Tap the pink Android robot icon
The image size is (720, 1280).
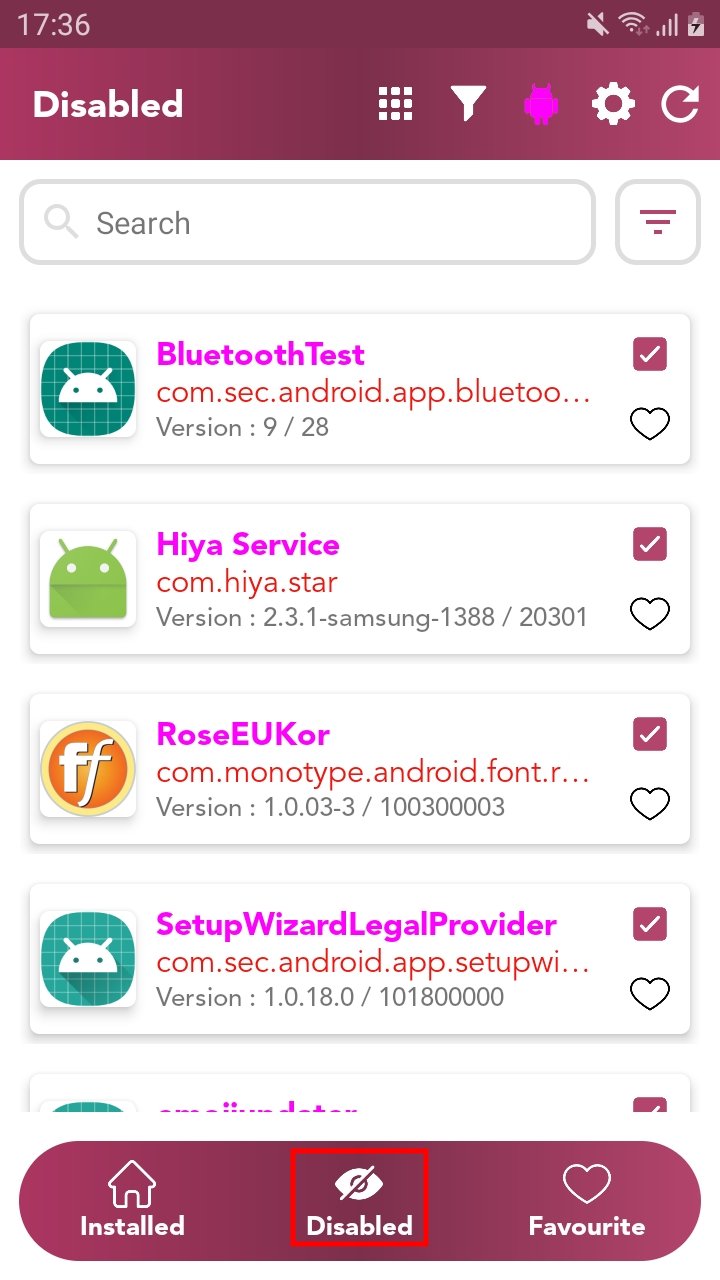541,104
